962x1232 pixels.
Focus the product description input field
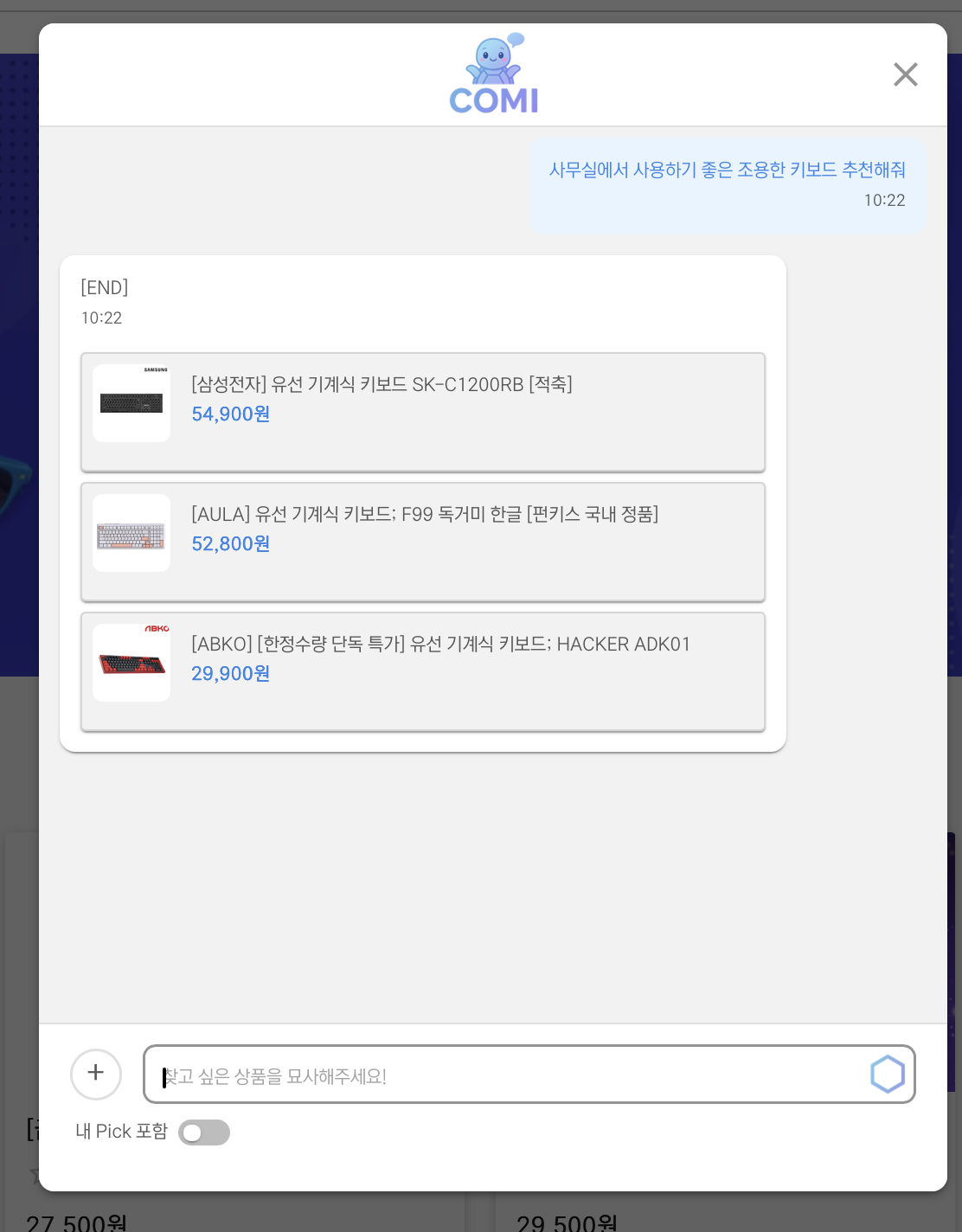point(510,1075)
